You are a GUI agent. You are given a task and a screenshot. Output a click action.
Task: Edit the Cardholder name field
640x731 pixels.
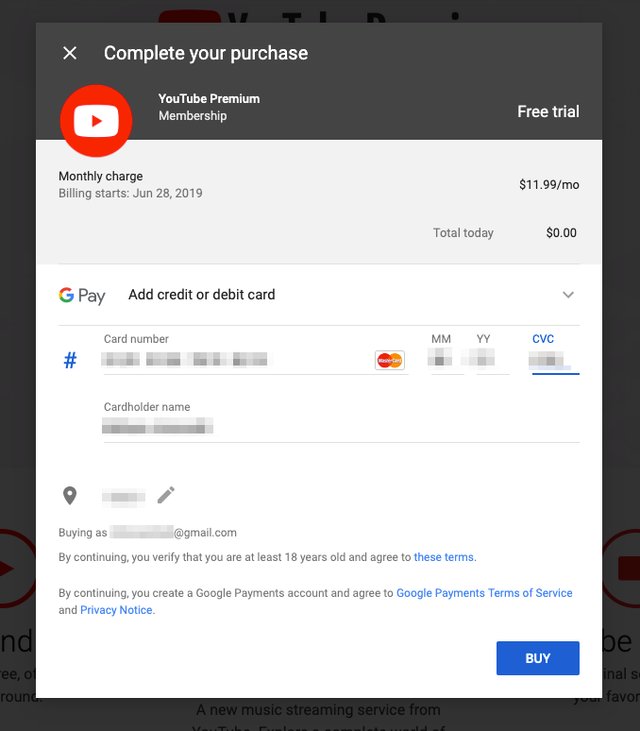click(x=340, y=428)
